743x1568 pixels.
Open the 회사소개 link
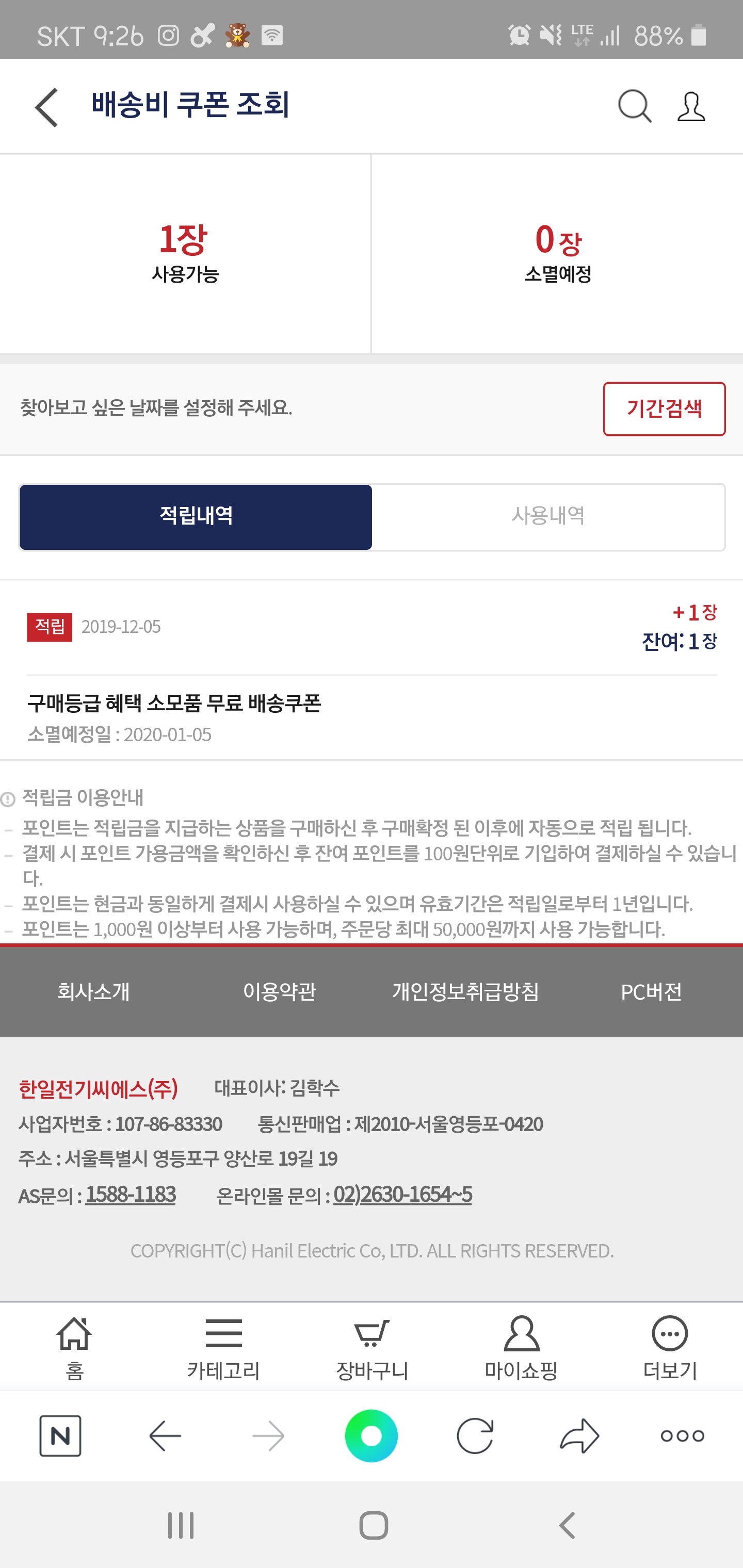(x=93, y=991)
